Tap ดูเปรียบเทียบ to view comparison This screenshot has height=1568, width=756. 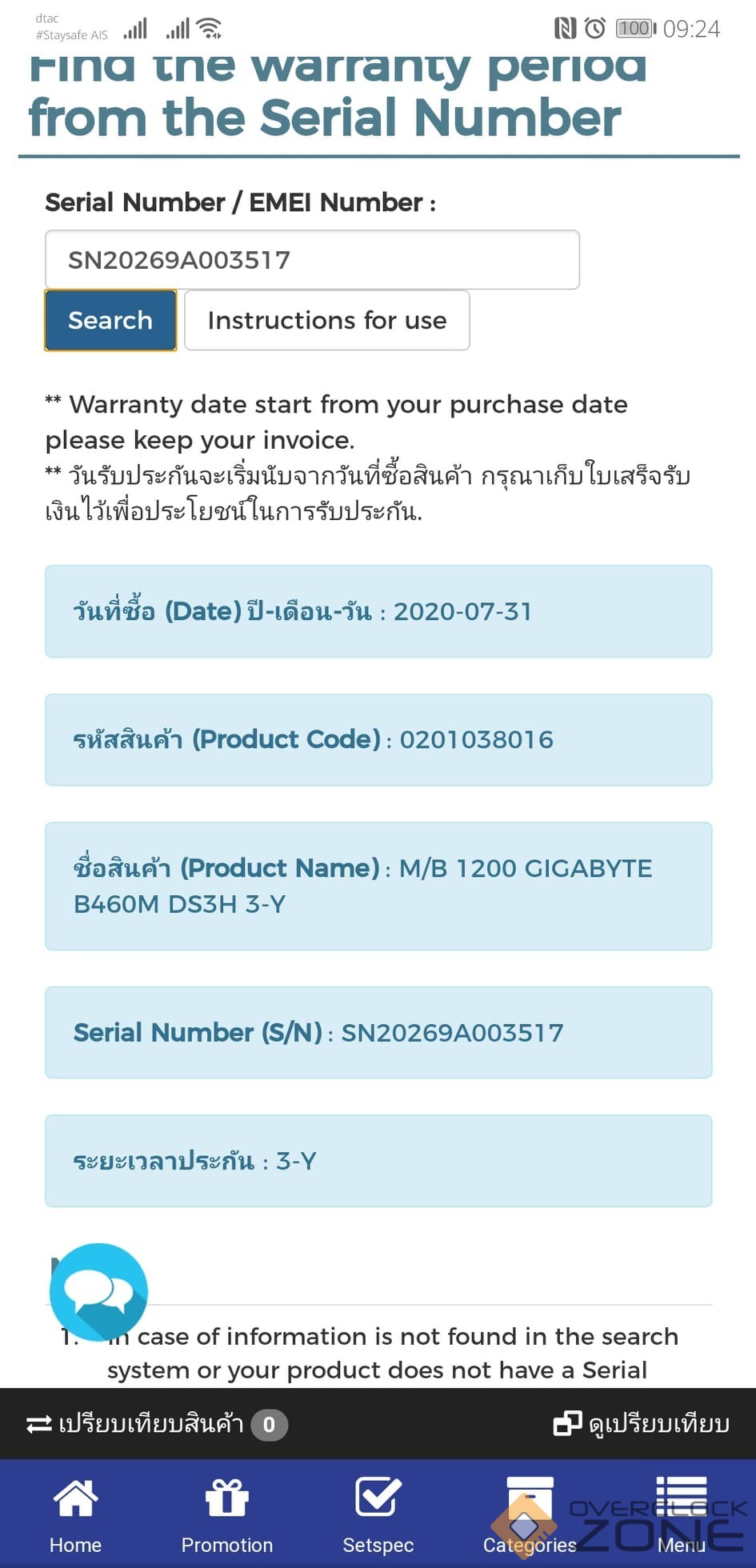pyautogui.click(x=642, y=1424)
